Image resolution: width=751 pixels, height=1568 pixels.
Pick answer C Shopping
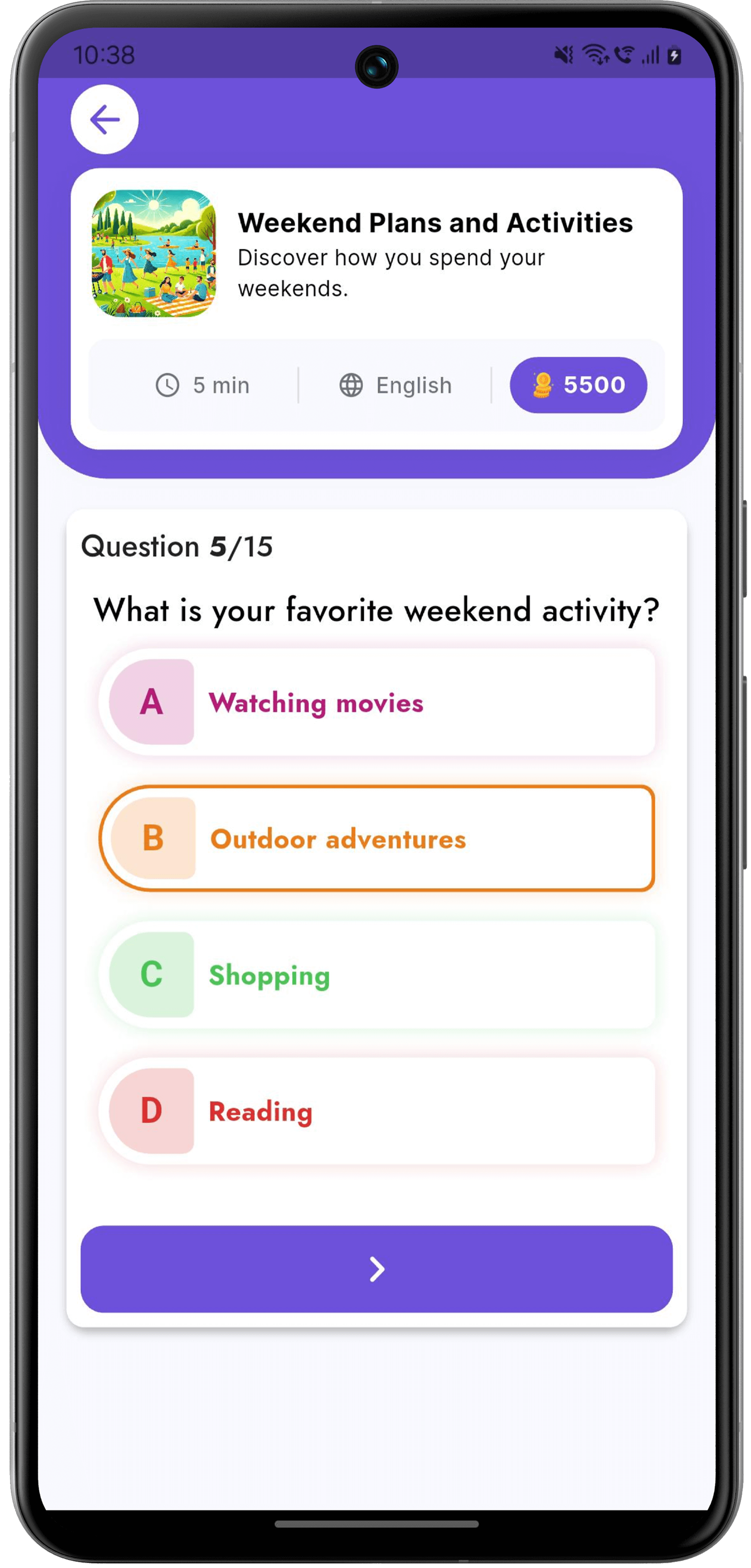point(377,974)
